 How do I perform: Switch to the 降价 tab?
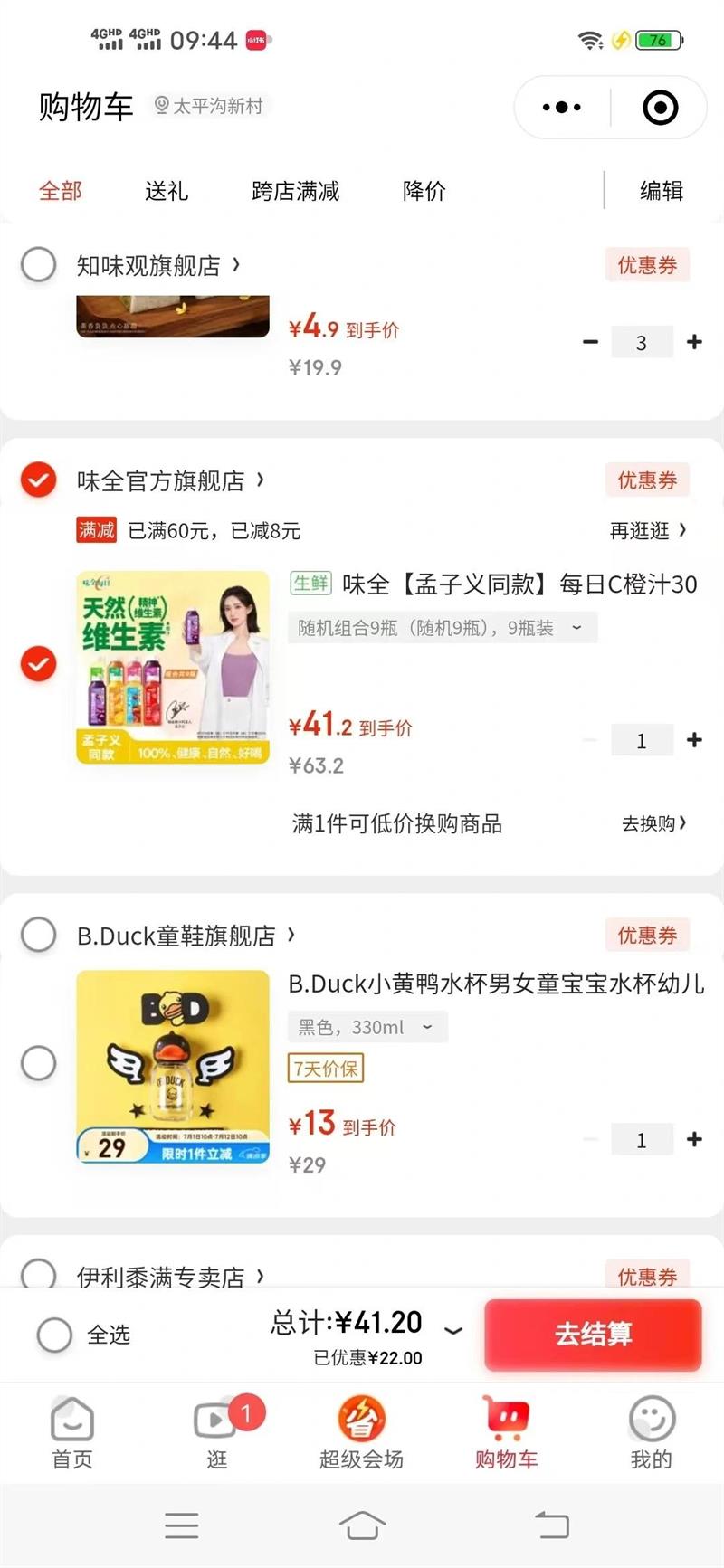tap(424, 191)
